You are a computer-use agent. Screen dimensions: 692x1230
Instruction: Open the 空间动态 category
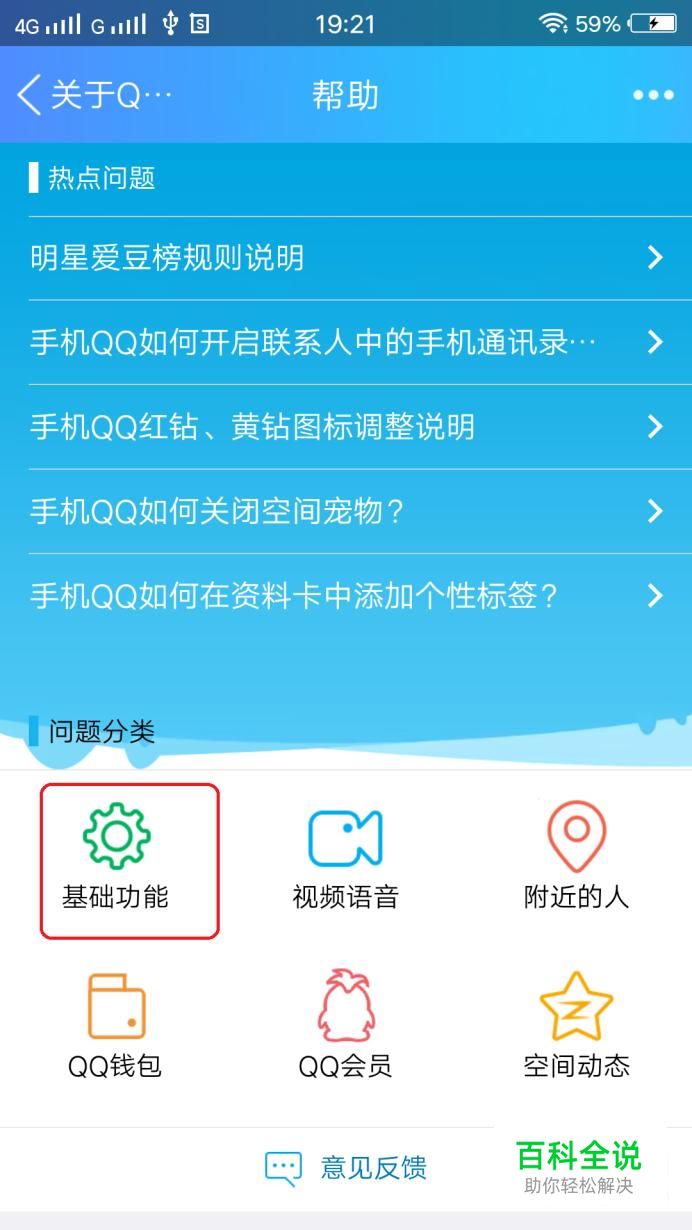[x=576, y=1027]
